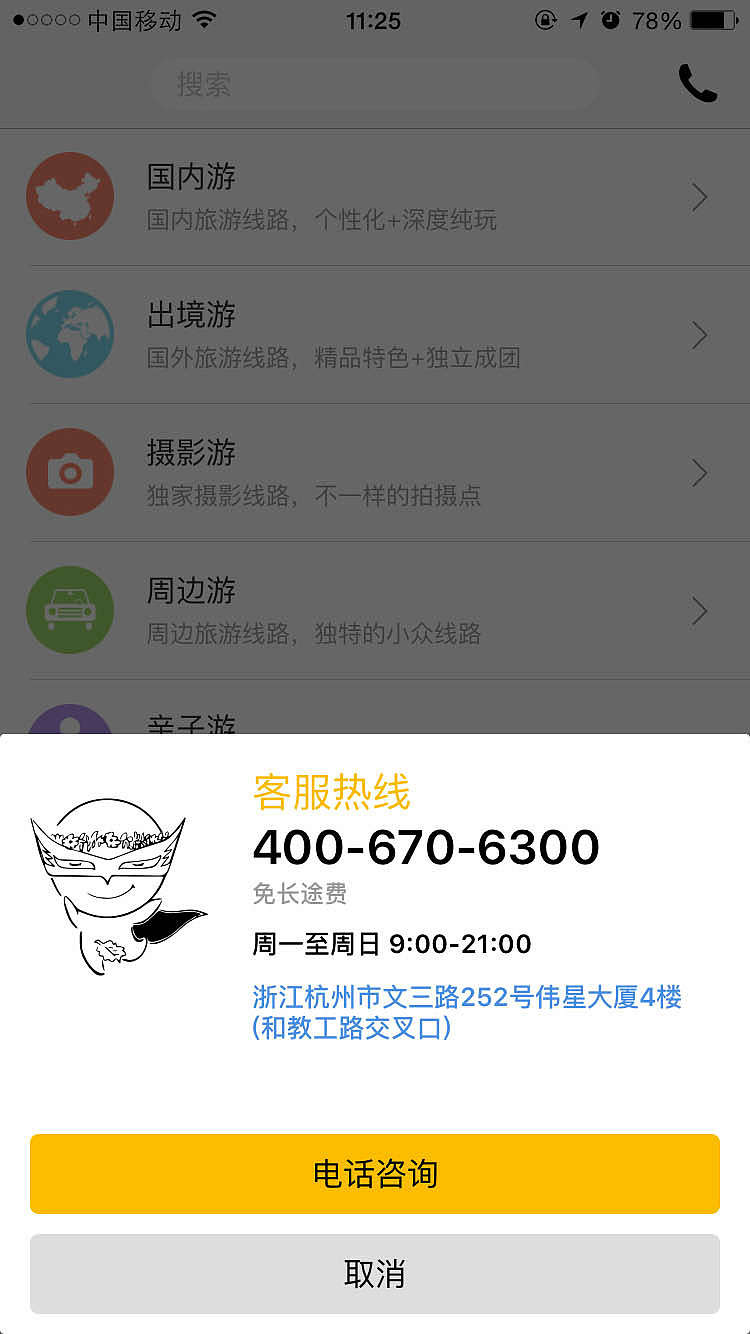Tap the 摄影游 camera icon
Viewport: 750px width, 1334px height.
tap(70, 472)
